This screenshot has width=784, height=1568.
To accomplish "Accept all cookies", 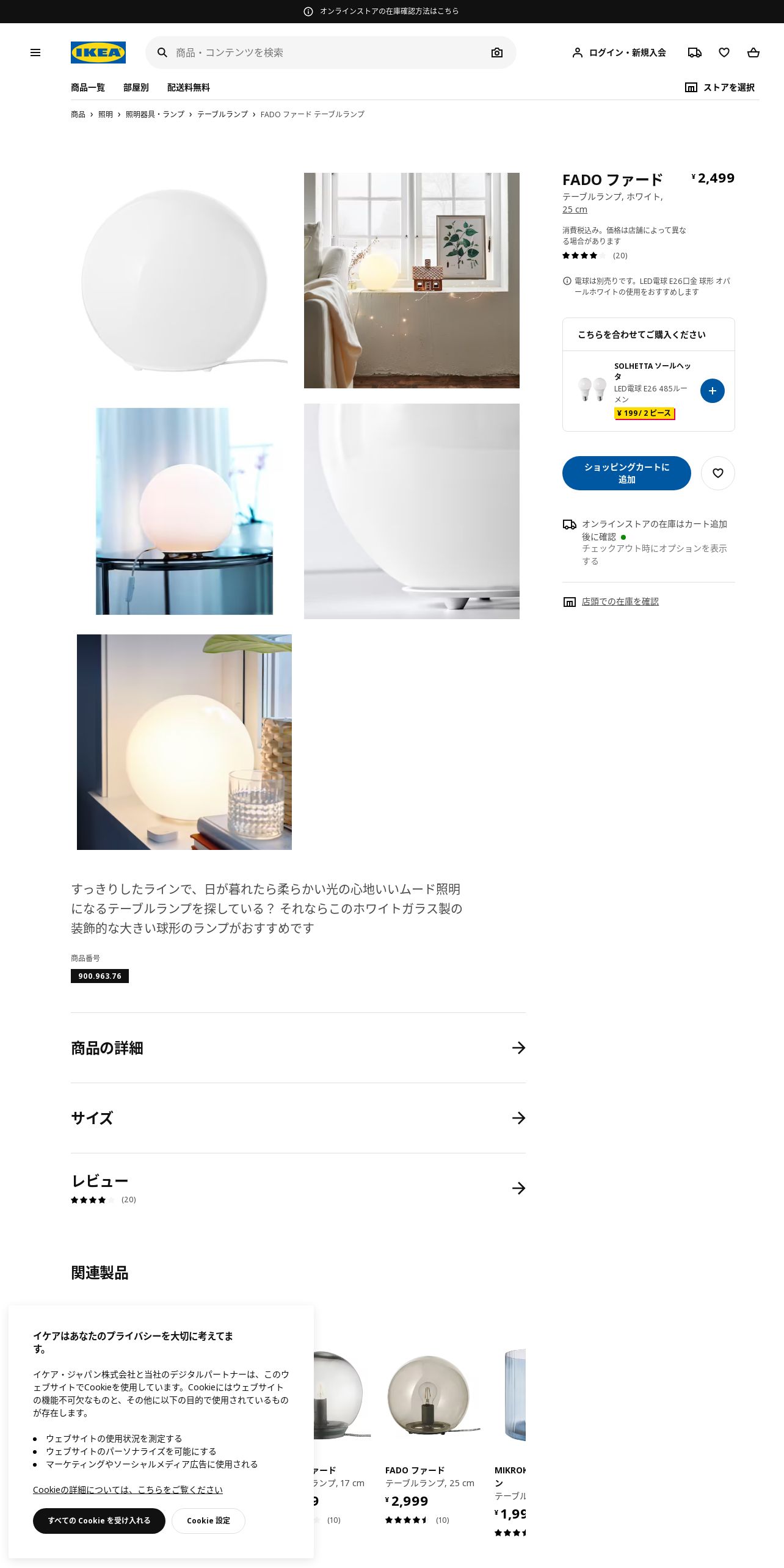I will 99,1521.
